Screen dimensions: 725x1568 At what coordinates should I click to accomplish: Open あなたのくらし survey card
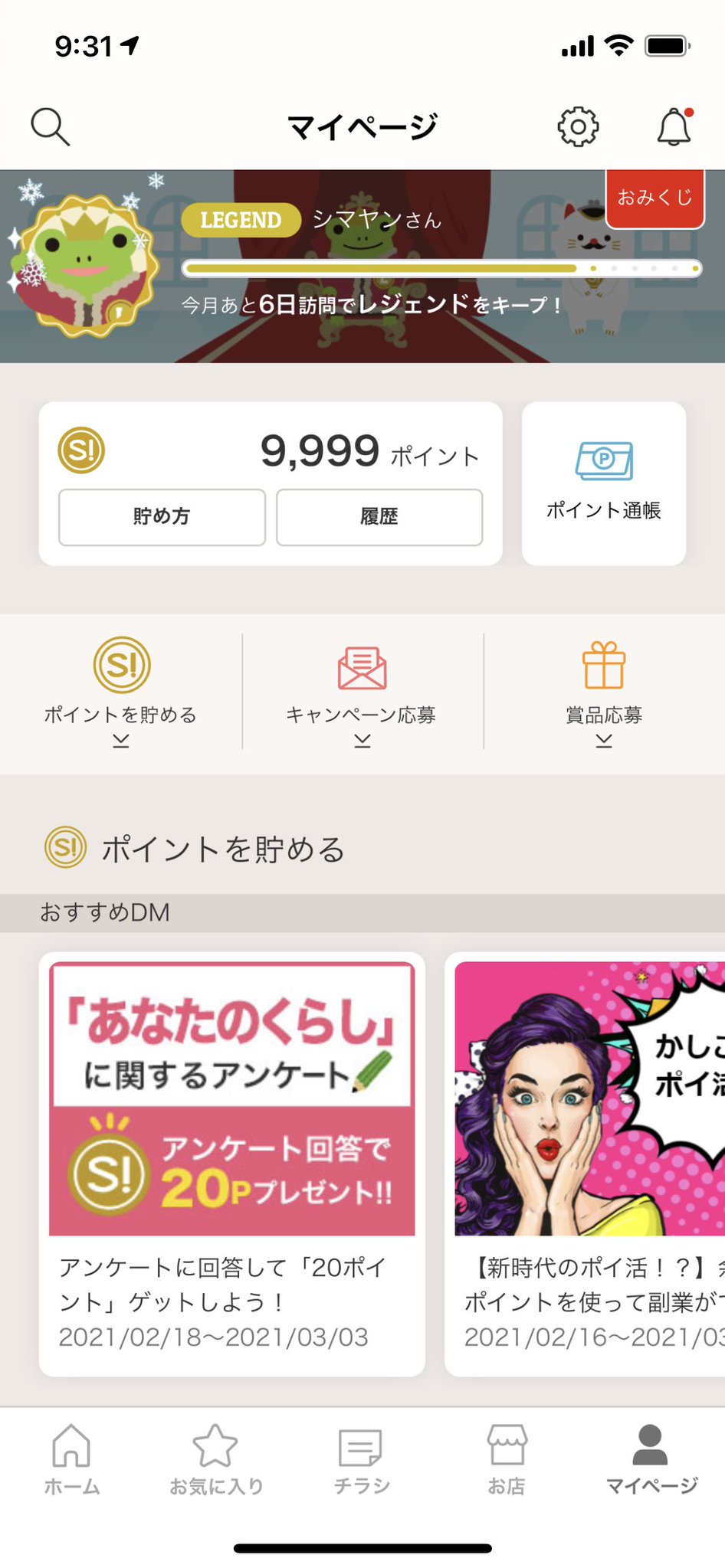point(232,1164)
